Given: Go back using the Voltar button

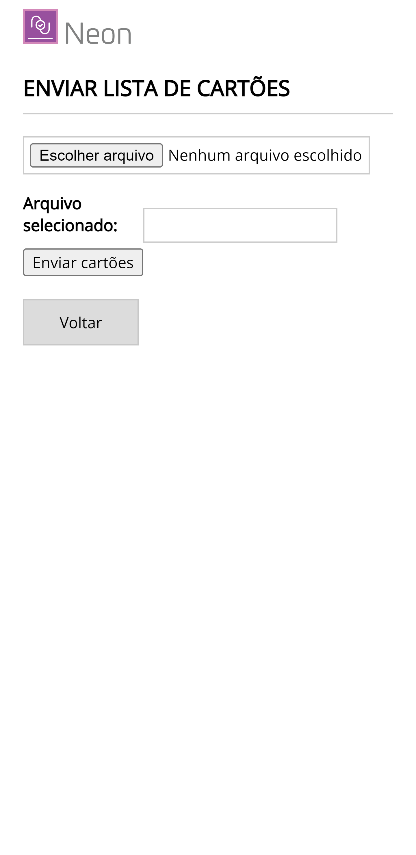Looking at the screenshot, I should [81, 322].
